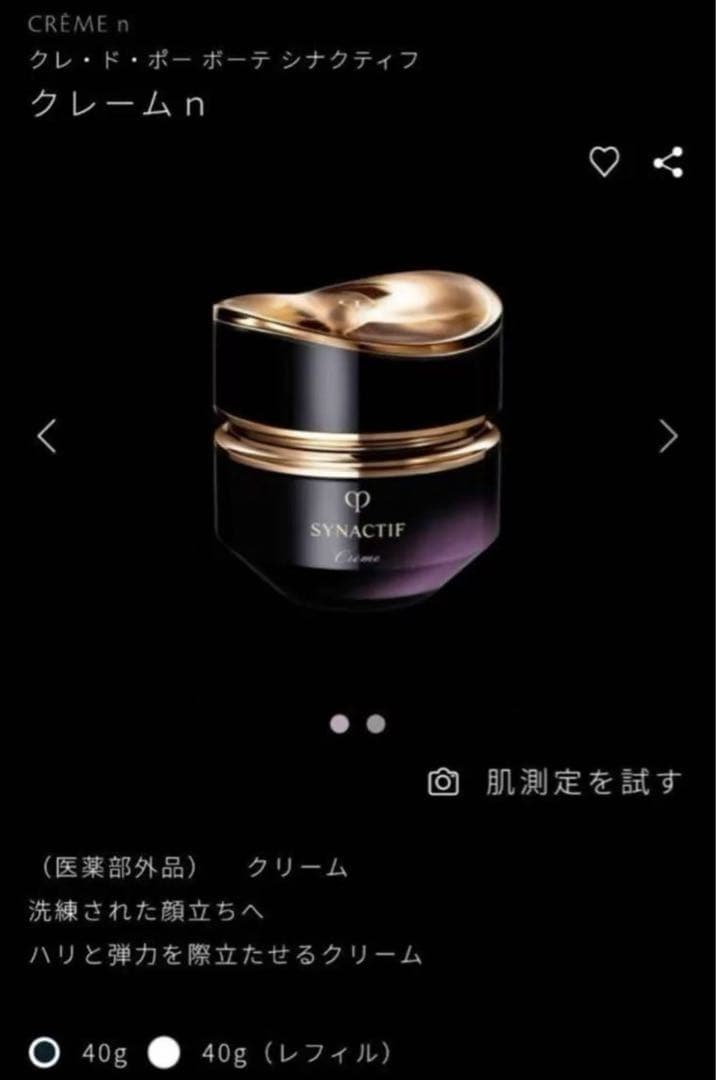Choose the 40g（レフィル）refill option
Image resolution: width=716 pixels, height=1080 pixels.
164,1052
